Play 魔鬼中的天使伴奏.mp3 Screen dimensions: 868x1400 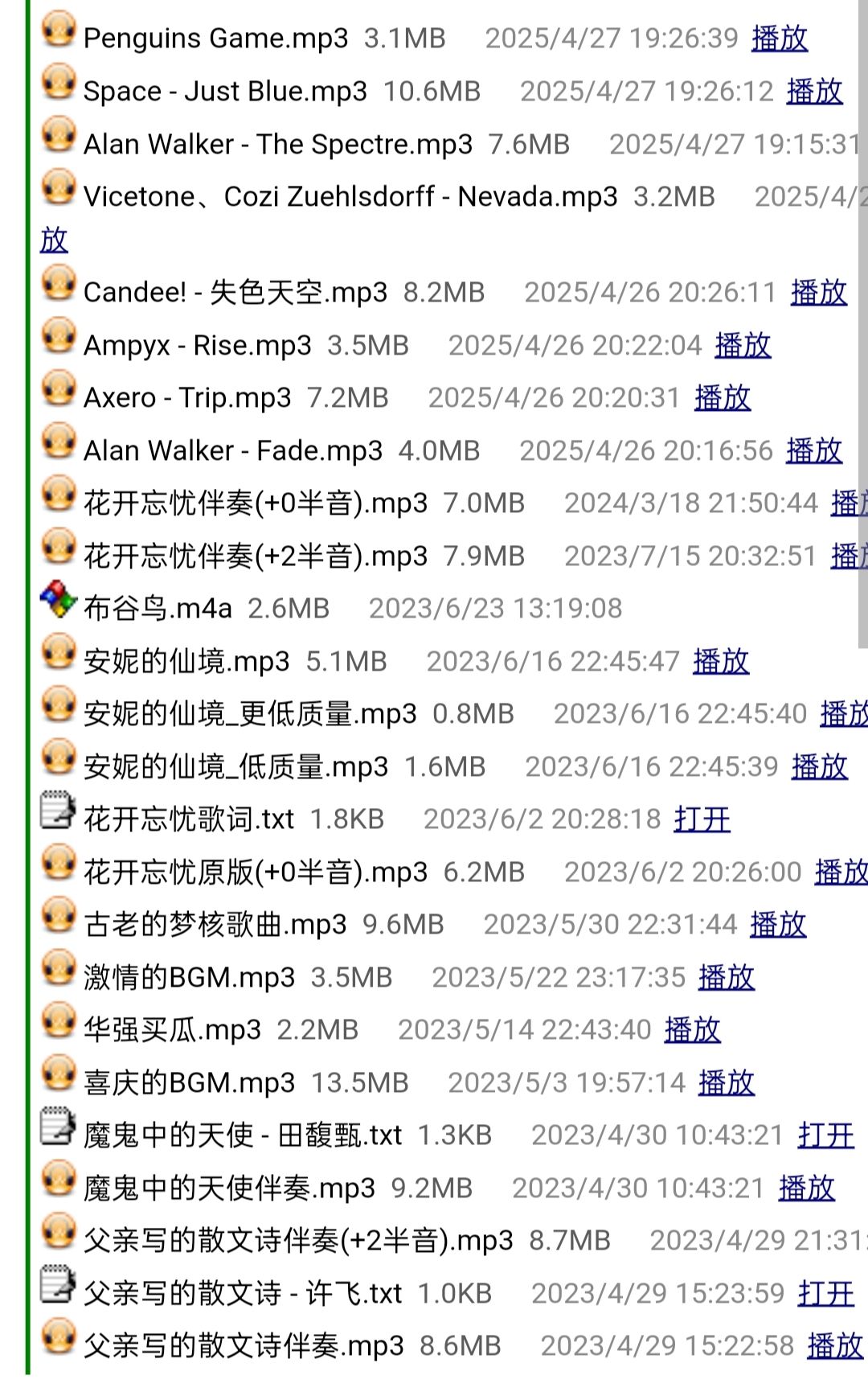point(806,1188)
